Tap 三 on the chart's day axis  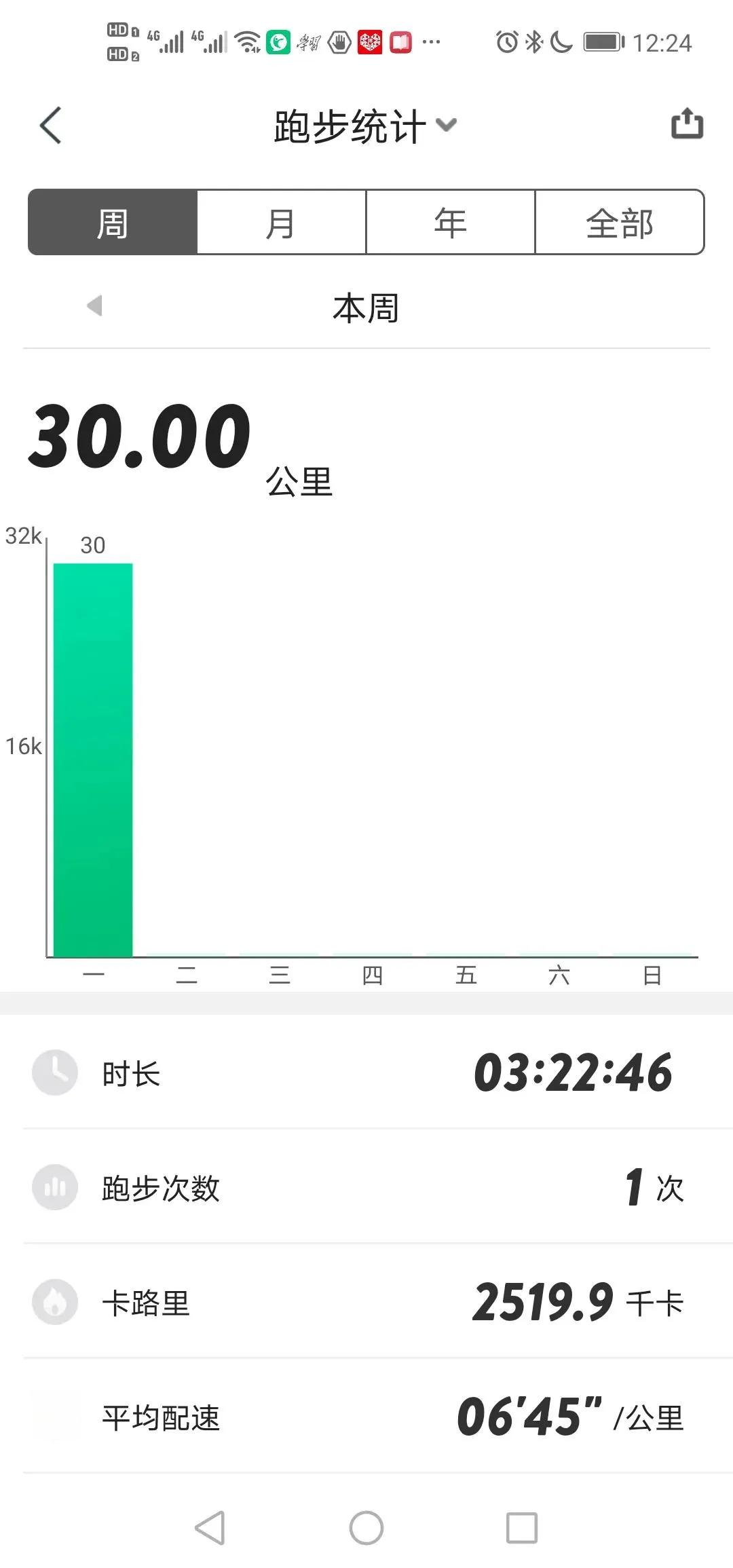pos(282,975)
